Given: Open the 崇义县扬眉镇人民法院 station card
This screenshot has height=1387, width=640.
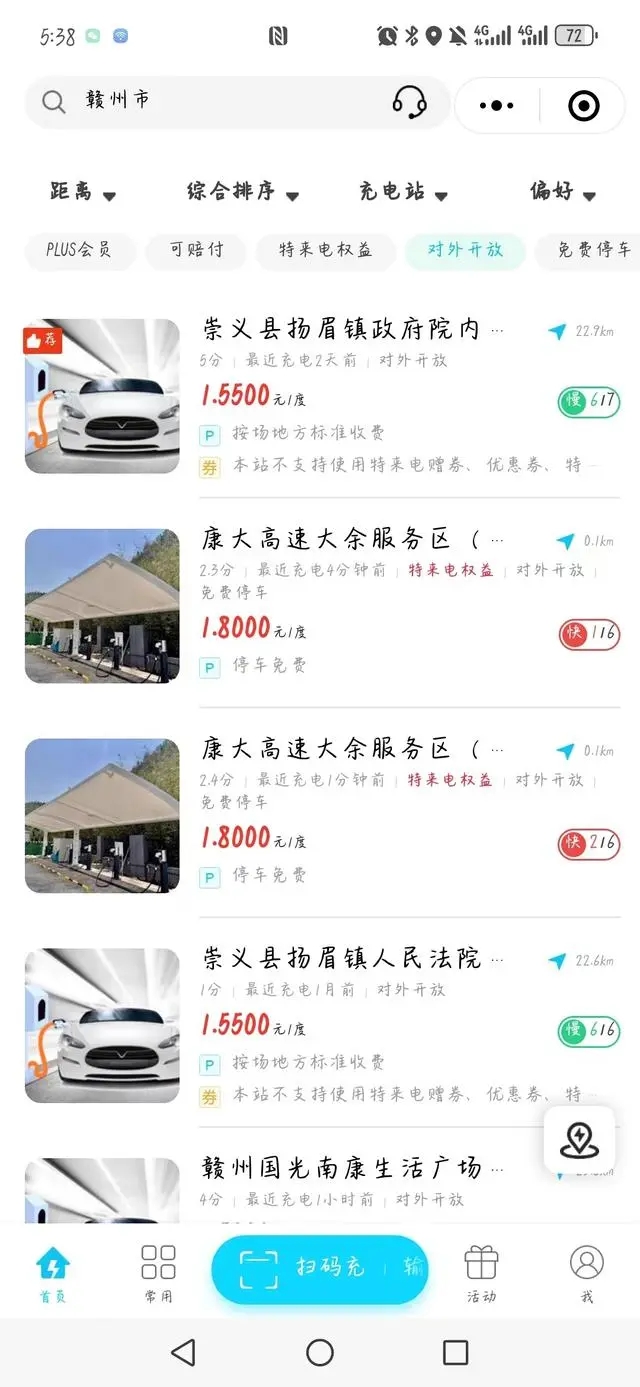Looking at the screenshot, I should [x=320, y=1026].
